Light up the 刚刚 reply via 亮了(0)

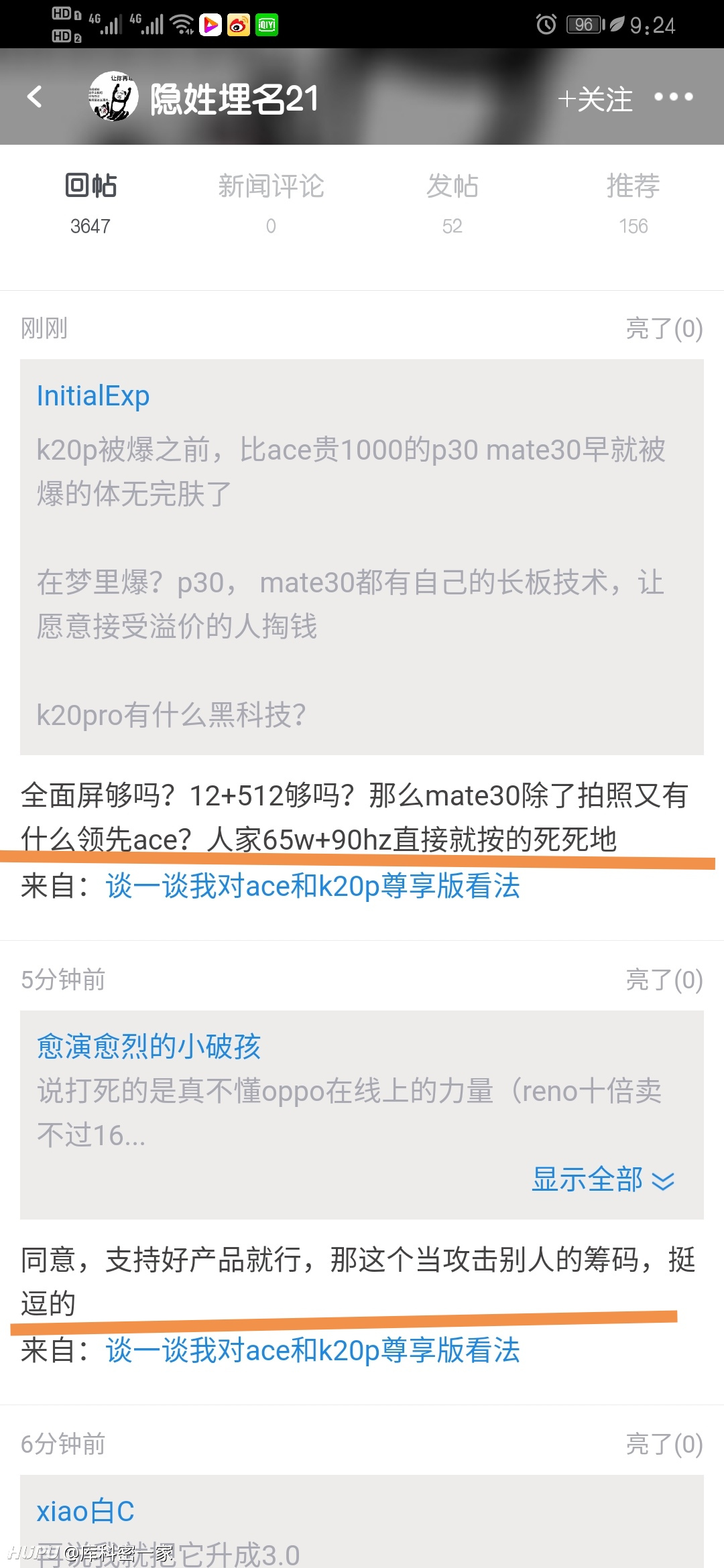tap(664, 328)
